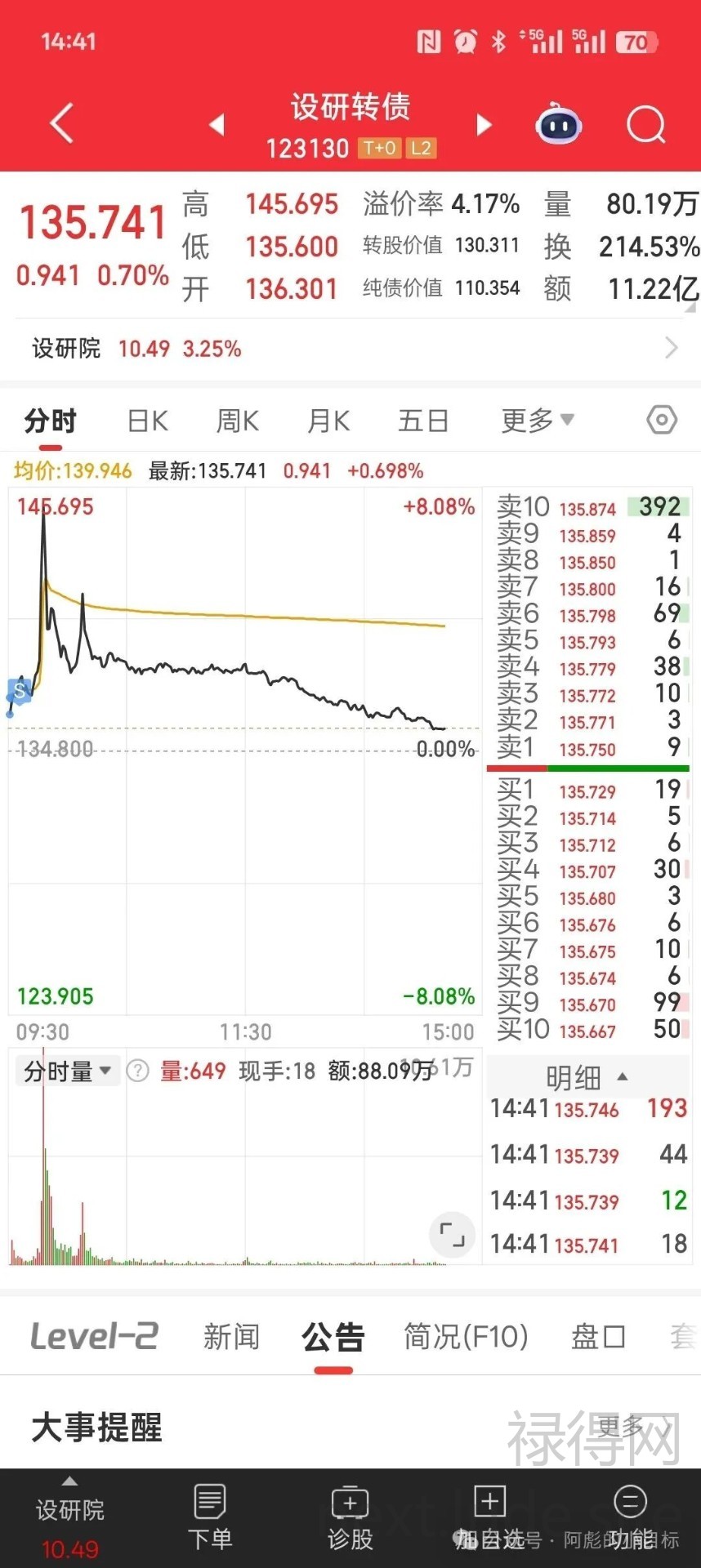
Task: Open search from the magnifier icon
Action: 645,125
